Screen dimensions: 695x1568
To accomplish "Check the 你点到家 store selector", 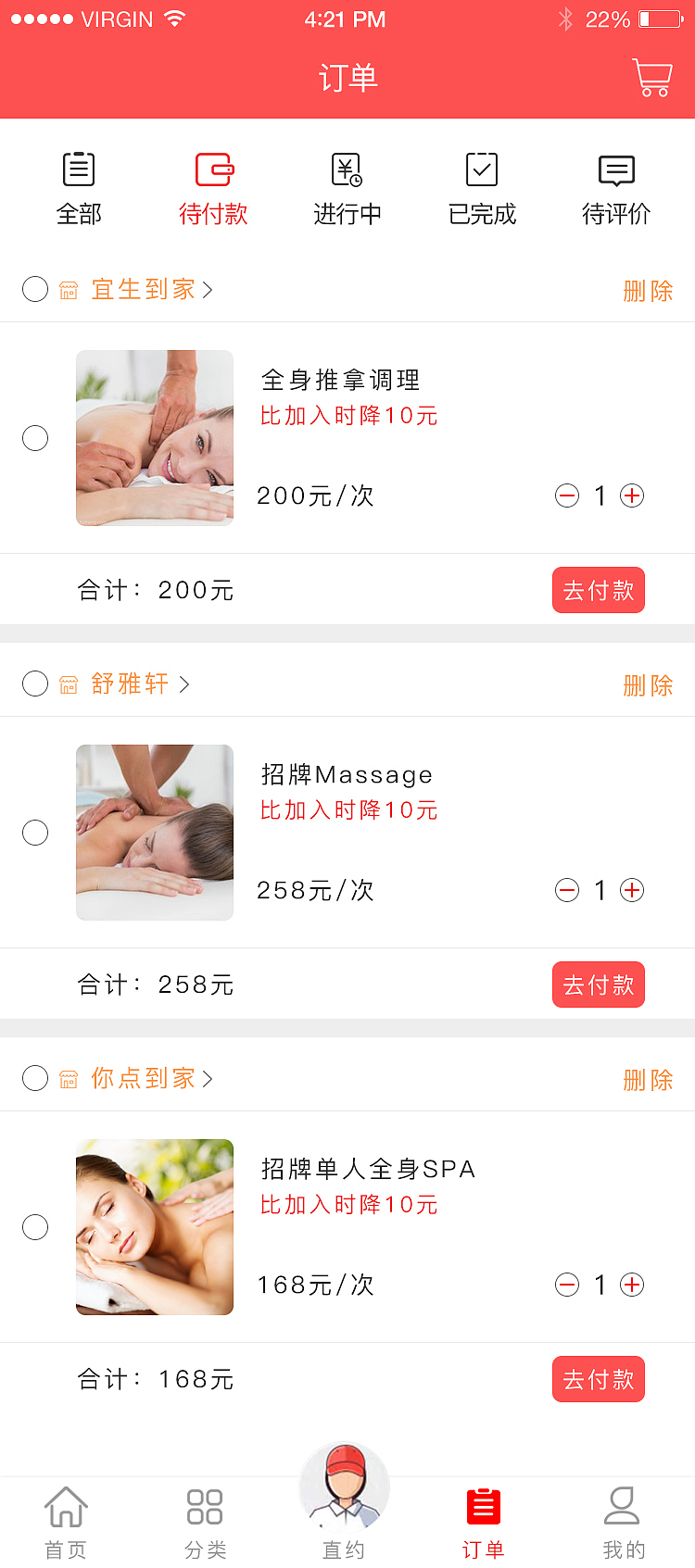I will pyautogui.click(x=34, y=1078).
